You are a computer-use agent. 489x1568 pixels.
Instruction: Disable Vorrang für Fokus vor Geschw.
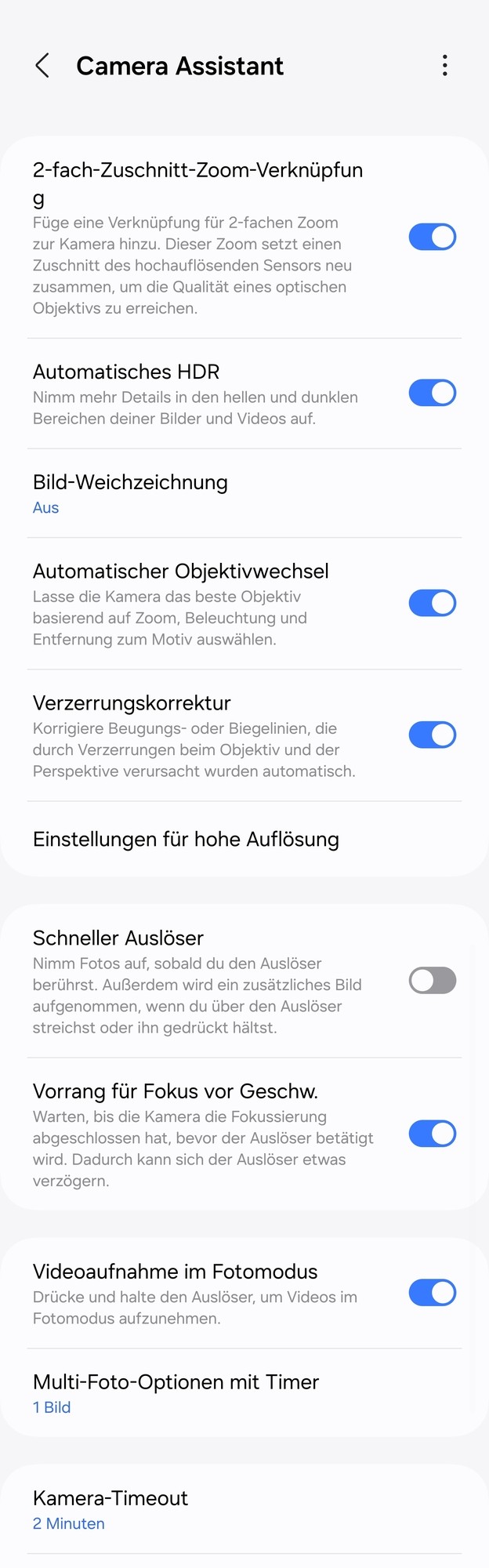click(432, 1134)
